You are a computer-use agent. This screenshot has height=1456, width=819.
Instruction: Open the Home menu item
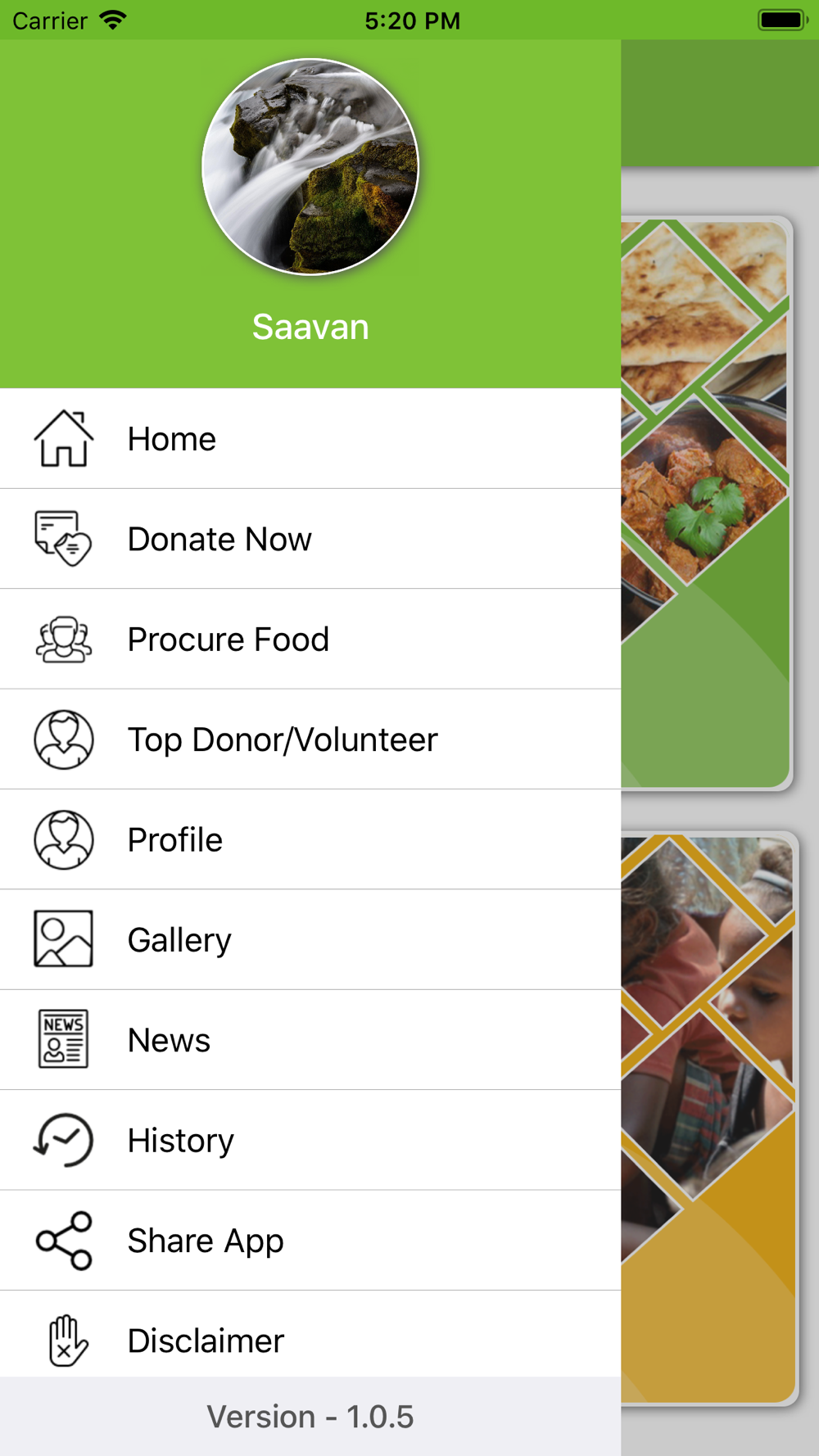coord(310,439)
